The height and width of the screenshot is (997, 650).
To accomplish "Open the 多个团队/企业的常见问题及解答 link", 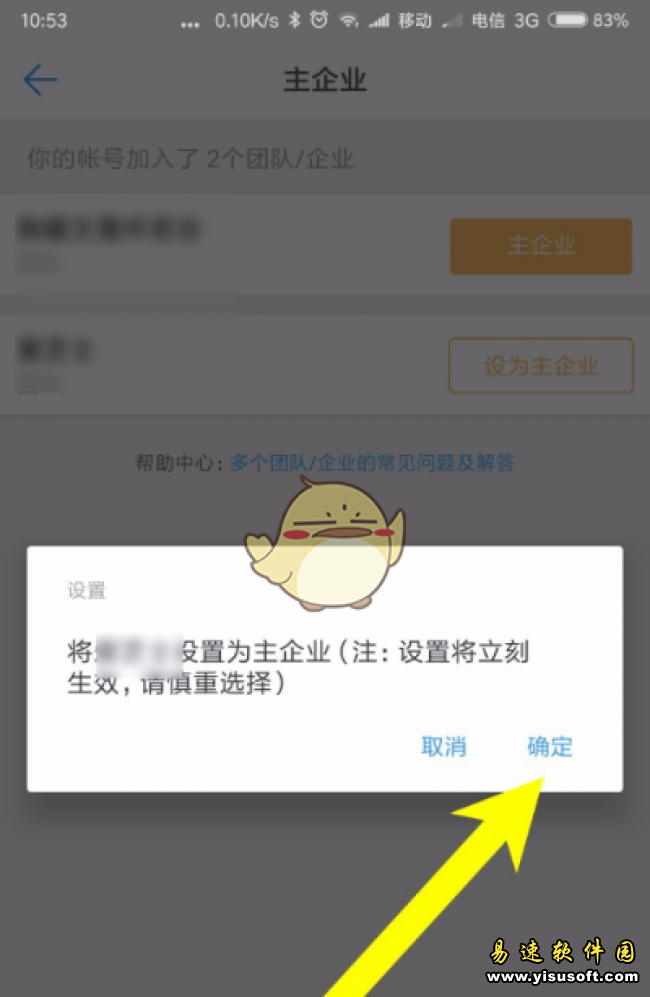I will point(372,463).
